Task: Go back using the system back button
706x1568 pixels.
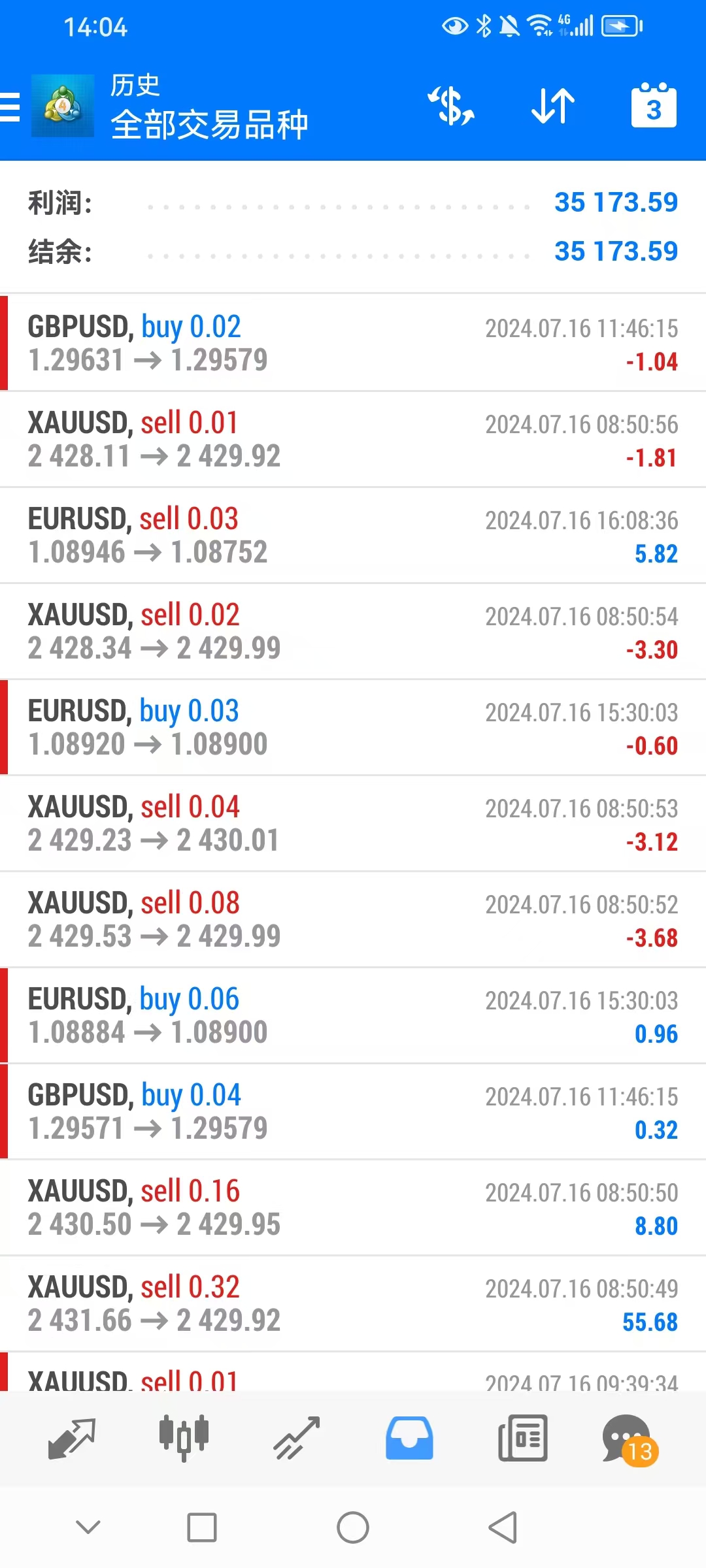Action: [x=503, y=1527]
